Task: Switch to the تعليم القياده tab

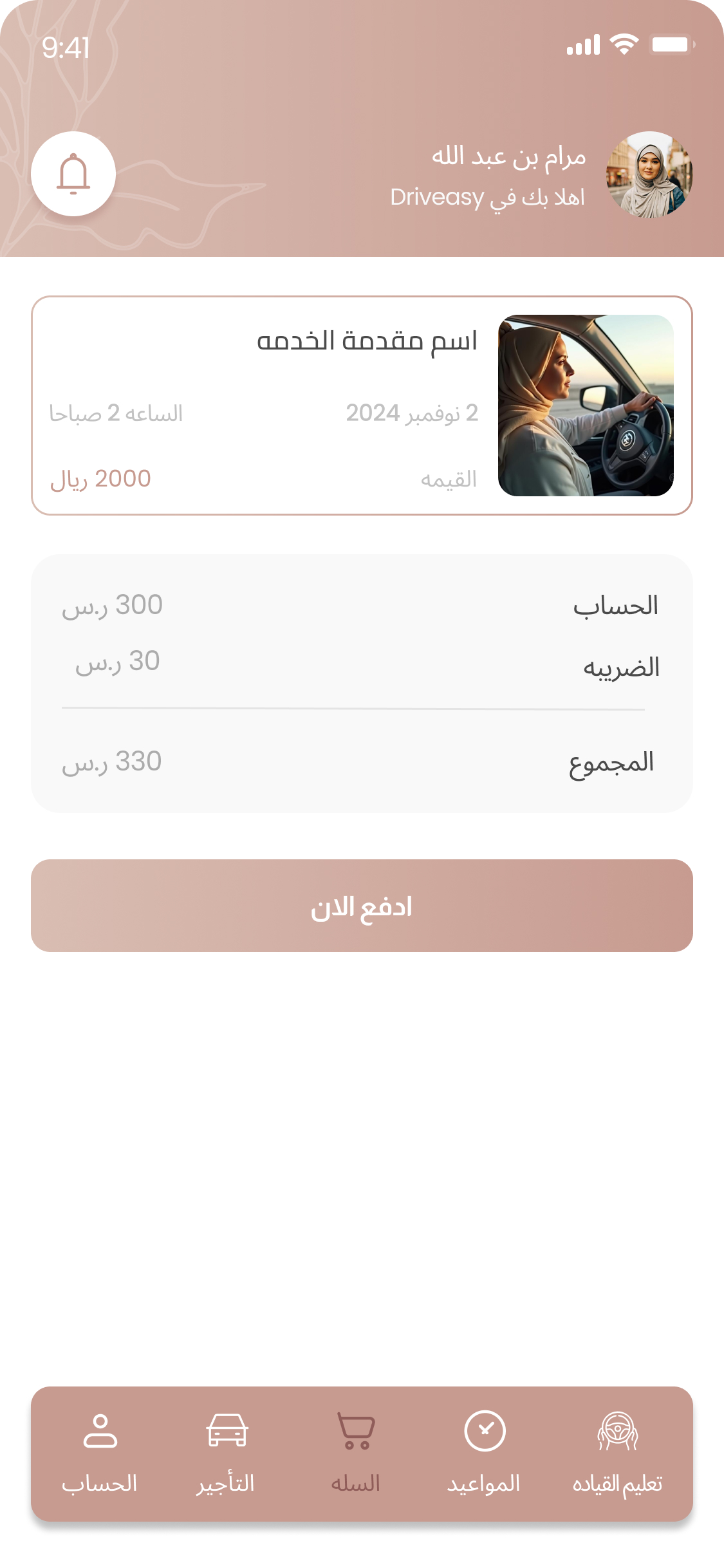Action: pos(617,1453)
